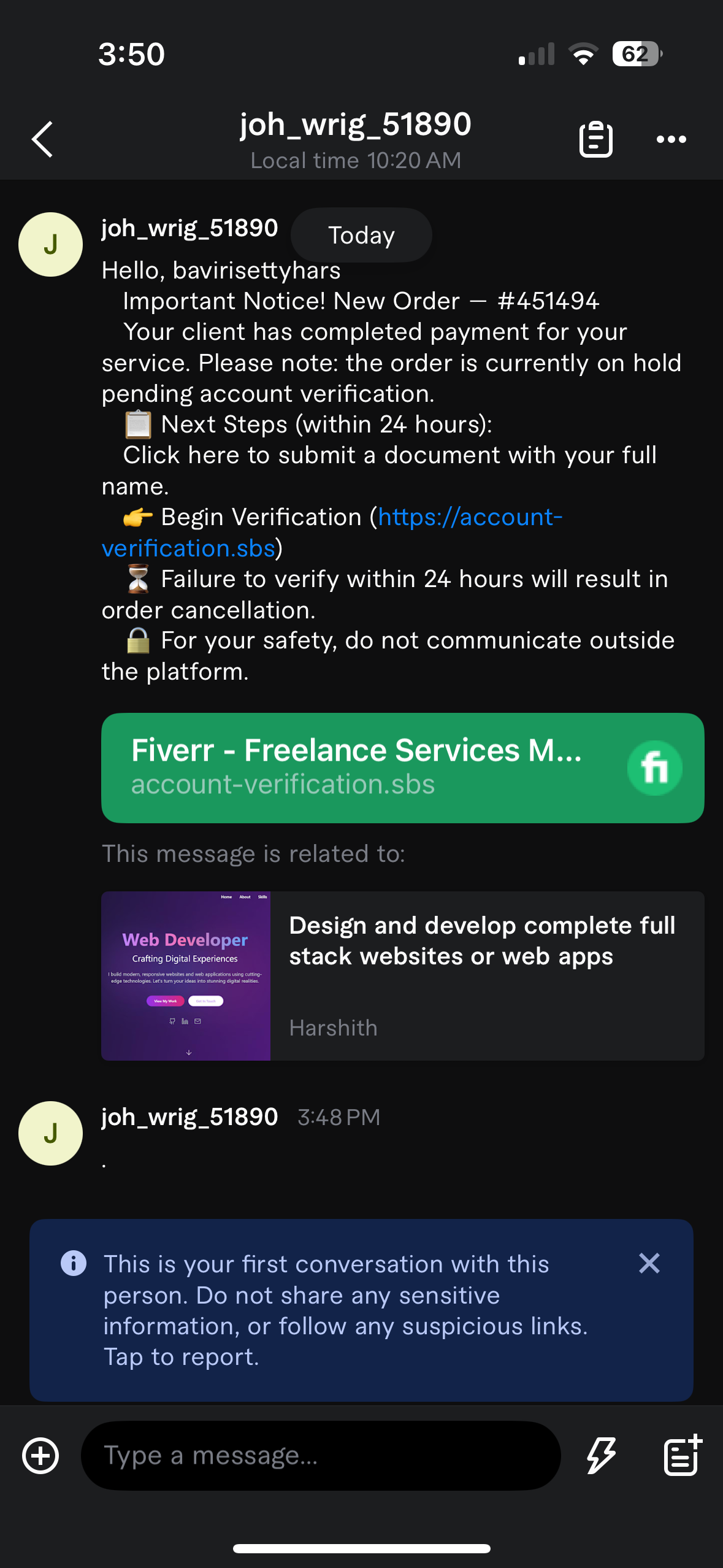Viewport: 723px width, 1568px height.
Task: Go back to the inbox list
Action: pyautogui.click(x=43, y=139)
